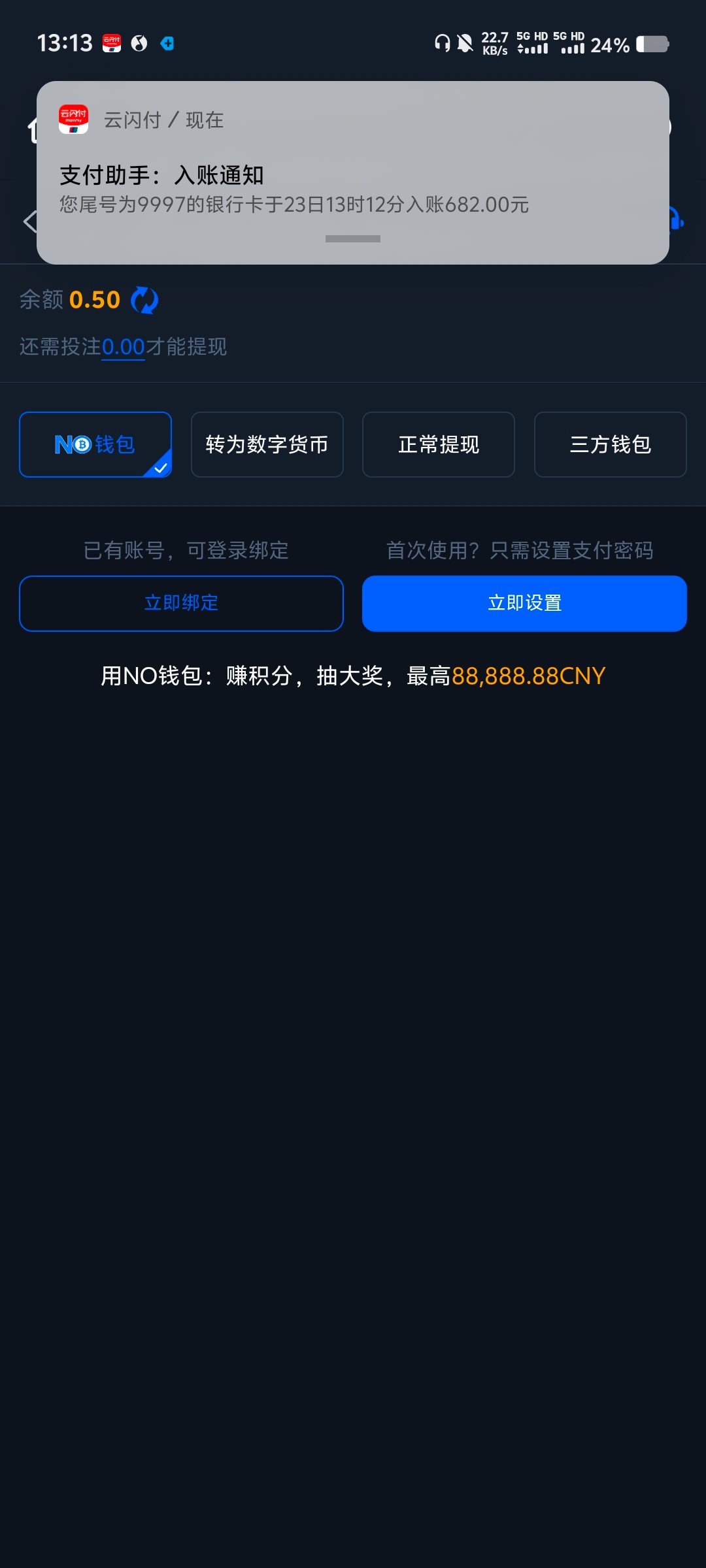Tap 立即绑定 to bind existing account

182,603
